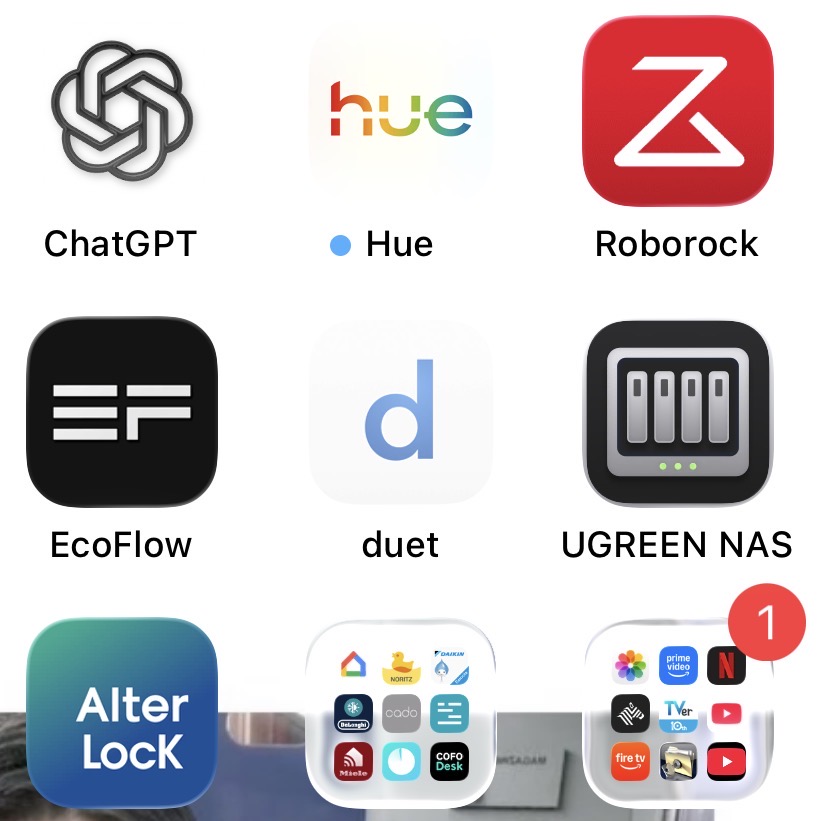Open the video folder with Netflix and Prime Video
820x821 pixels.
pos(678,711)
